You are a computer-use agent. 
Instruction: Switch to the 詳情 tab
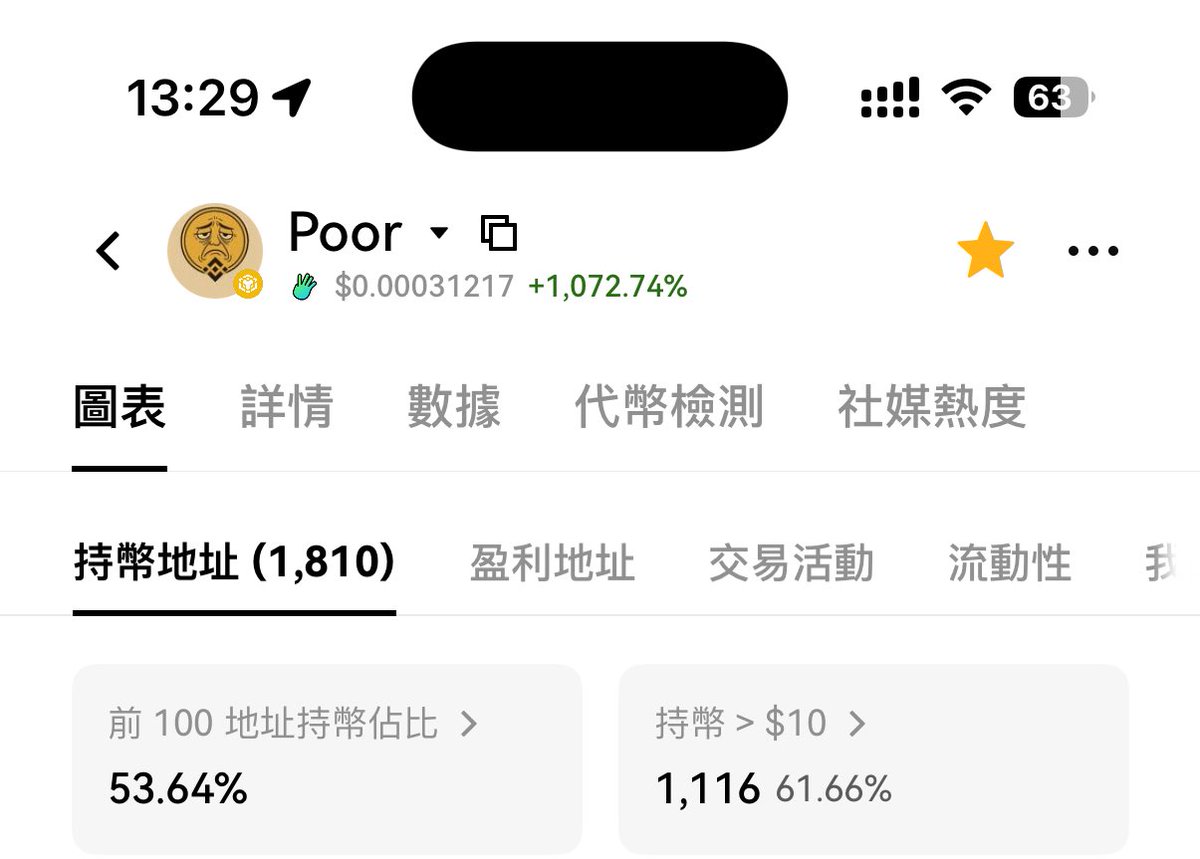point(287,407)
